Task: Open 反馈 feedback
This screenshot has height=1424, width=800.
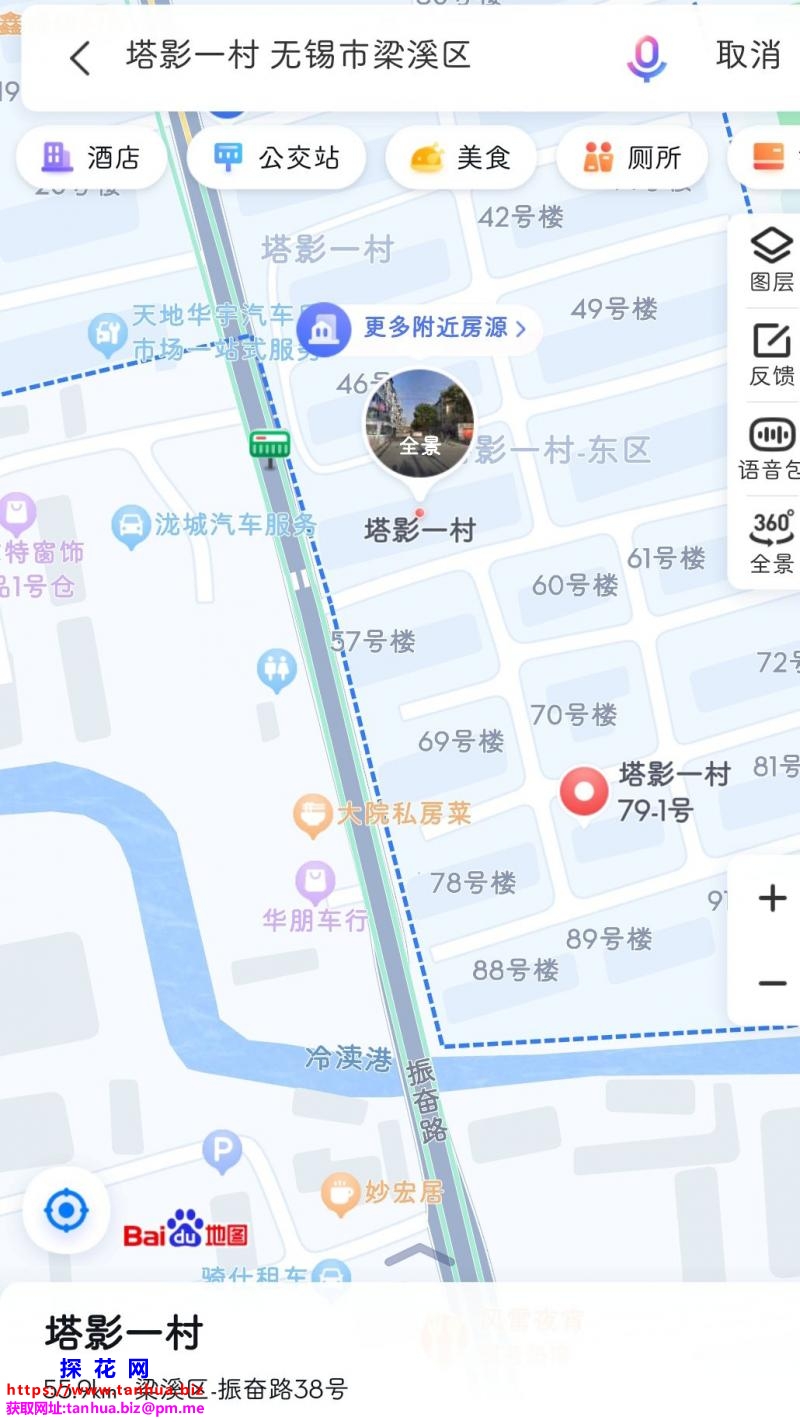Action: point(771,355)
